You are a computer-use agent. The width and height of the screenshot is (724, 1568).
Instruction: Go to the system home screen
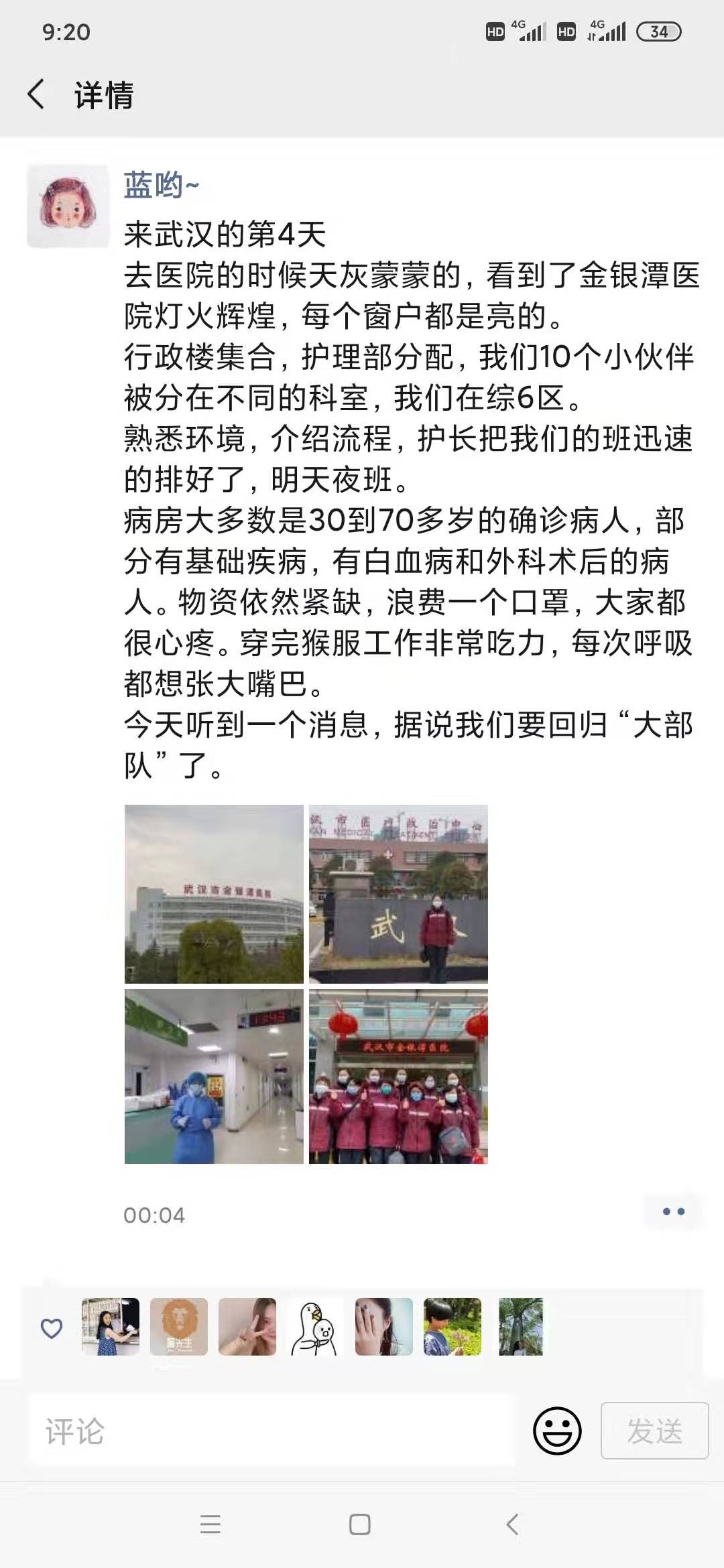coord(360,1524)
